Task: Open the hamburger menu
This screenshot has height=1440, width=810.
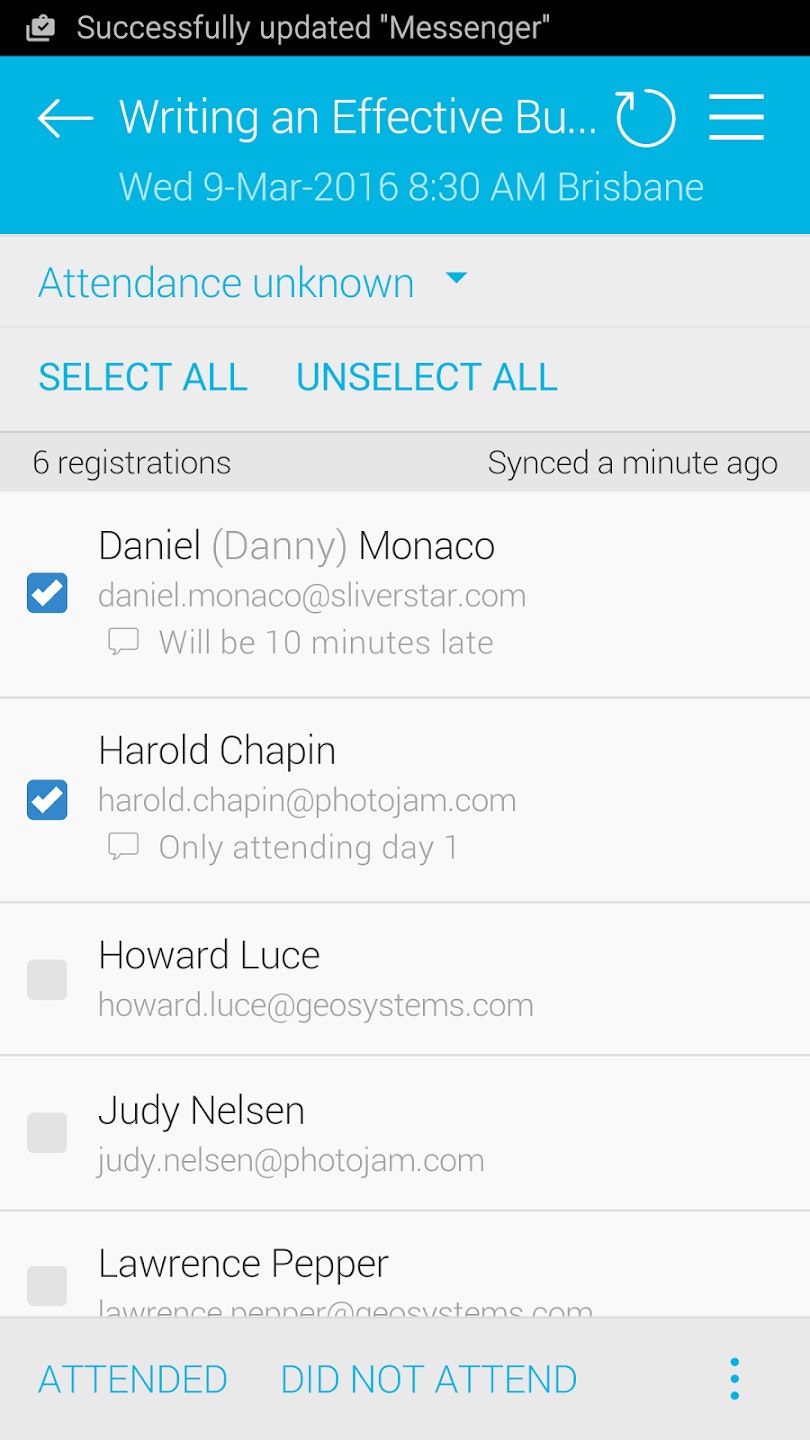Action: (737, 118)
